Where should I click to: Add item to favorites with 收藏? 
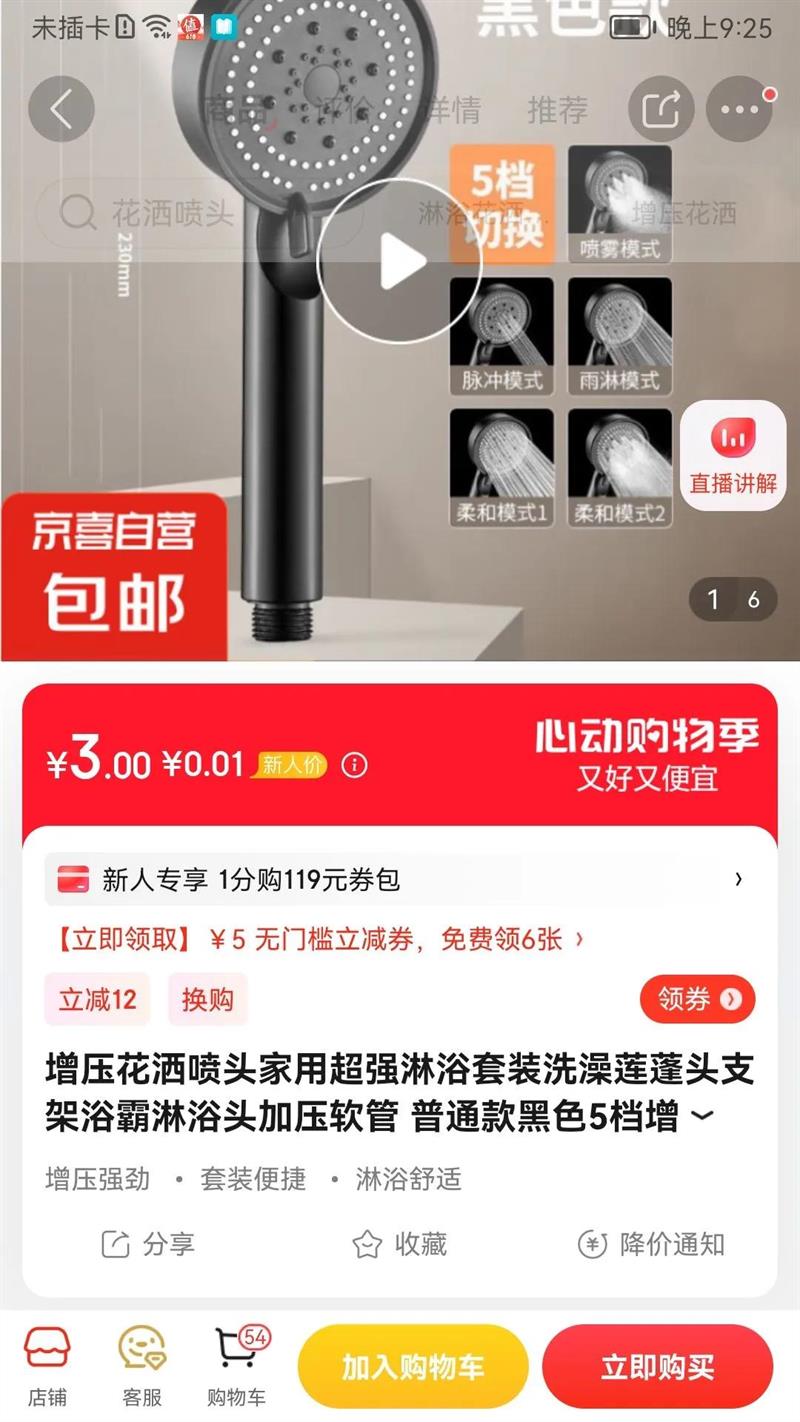click(x=399, y=1245)
